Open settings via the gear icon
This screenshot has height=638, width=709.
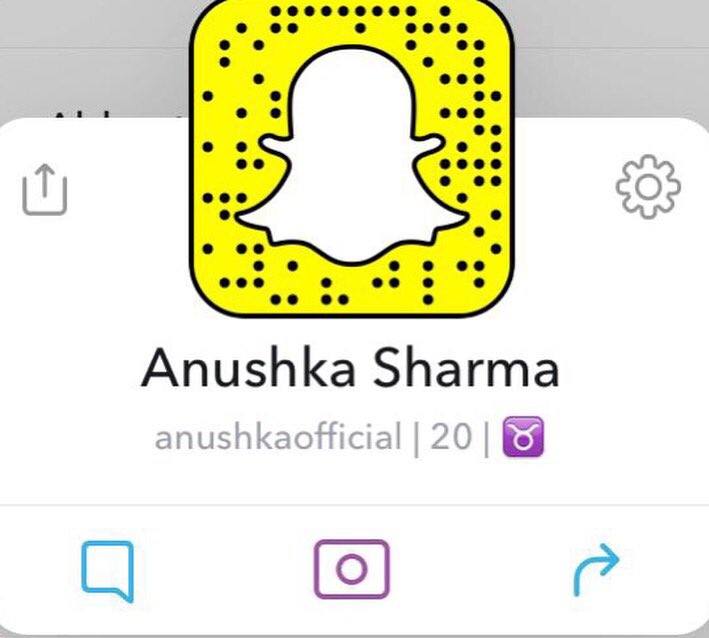[x=647, y=187]
